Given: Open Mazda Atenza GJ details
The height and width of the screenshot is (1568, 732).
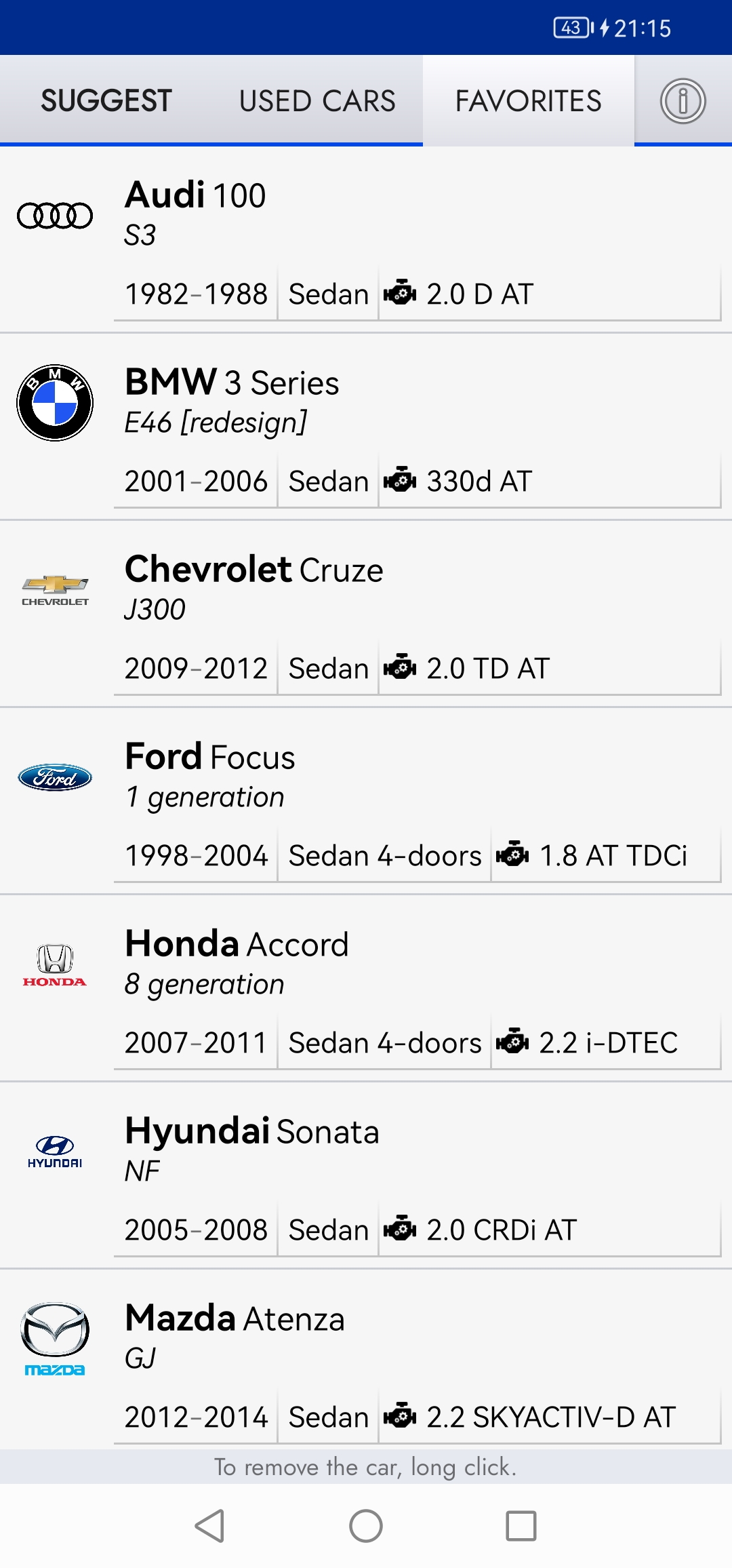Looking at the screenshot, I should (x=366, y=1360).
